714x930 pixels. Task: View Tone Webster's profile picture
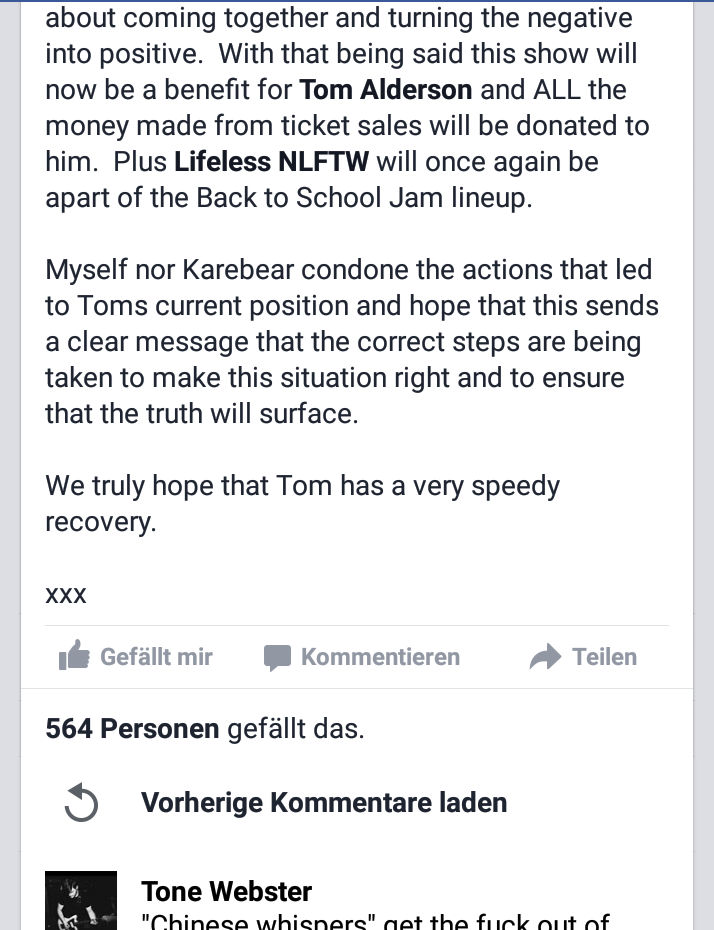(x=81, y=900)
